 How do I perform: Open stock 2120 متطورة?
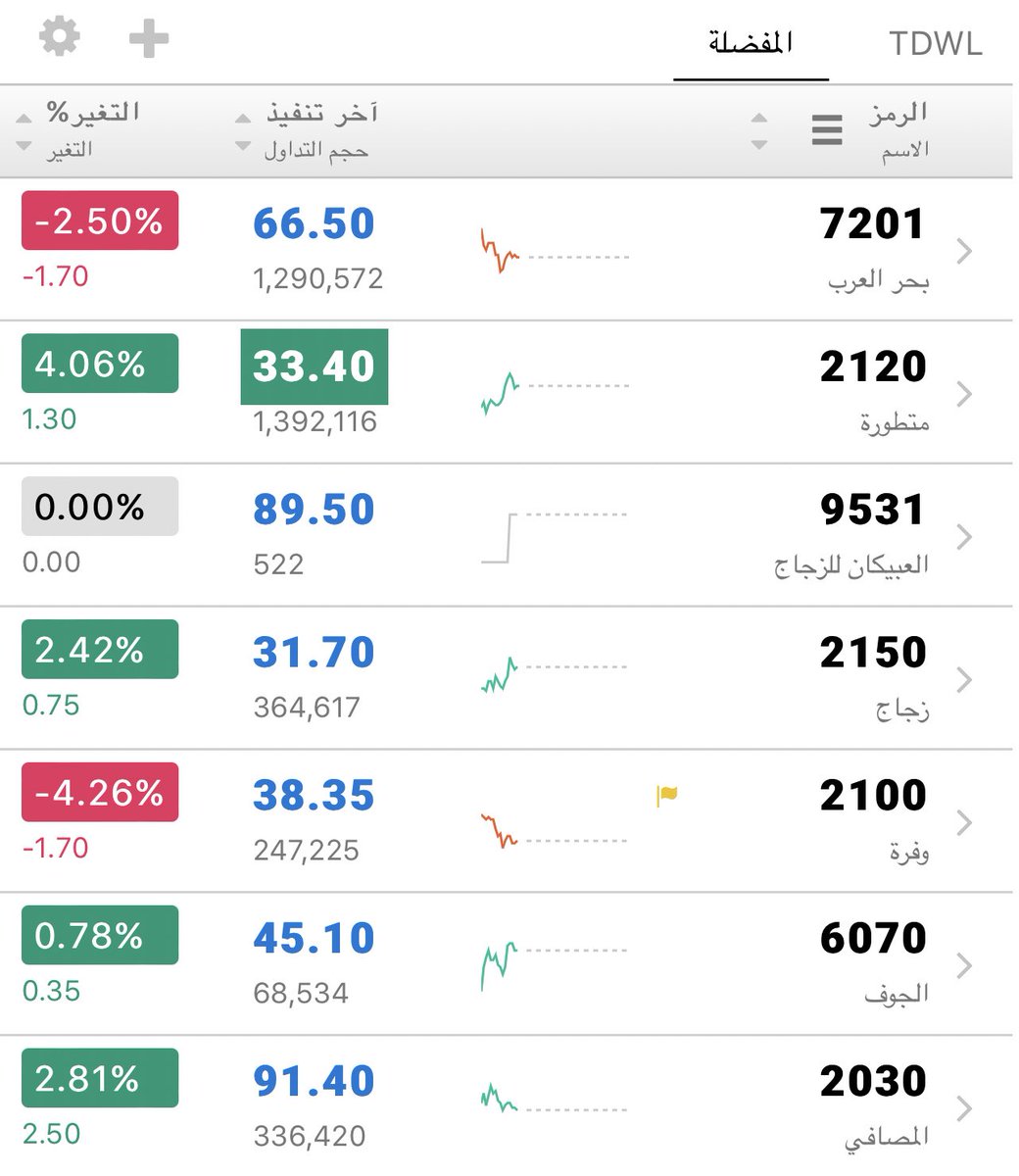(x=507, y=392)
